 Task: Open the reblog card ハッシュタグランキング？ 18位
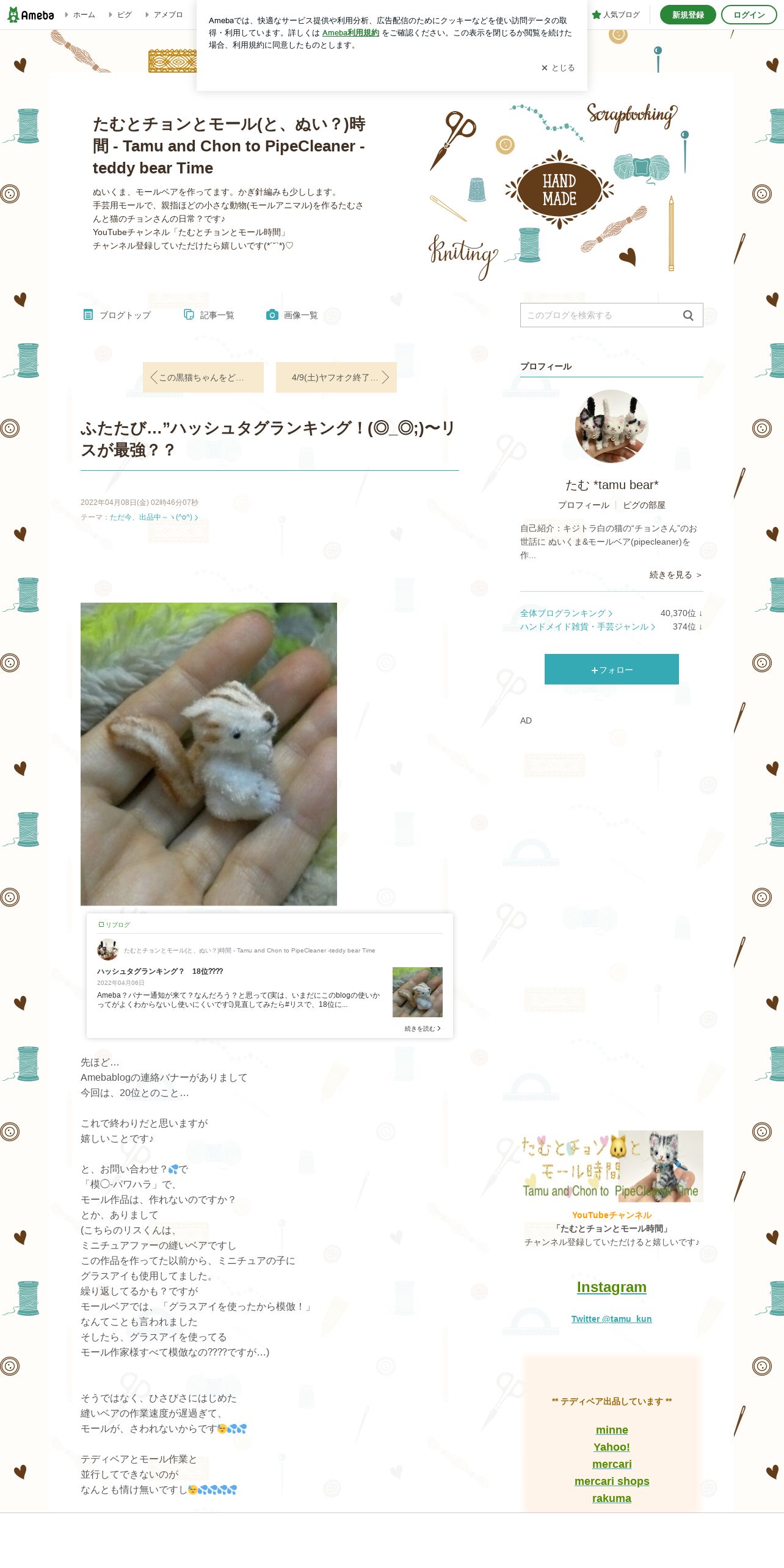[x=270, y=976]
